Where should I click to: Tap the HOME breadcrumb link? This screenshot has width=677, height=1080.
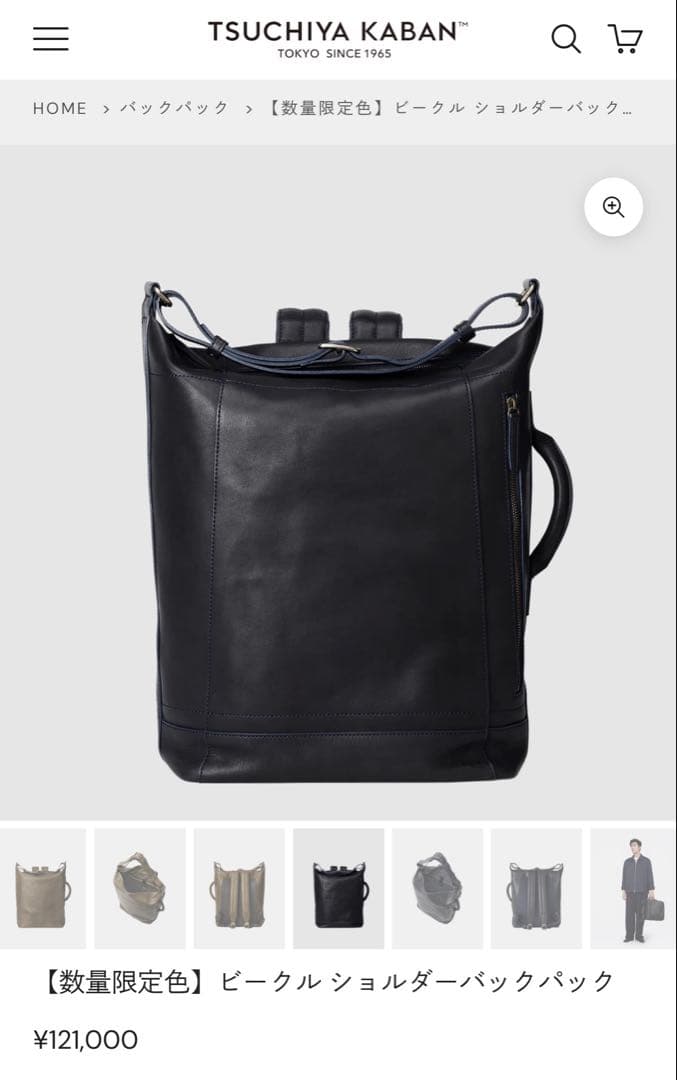pyautogui.click(x=60, y=108)
